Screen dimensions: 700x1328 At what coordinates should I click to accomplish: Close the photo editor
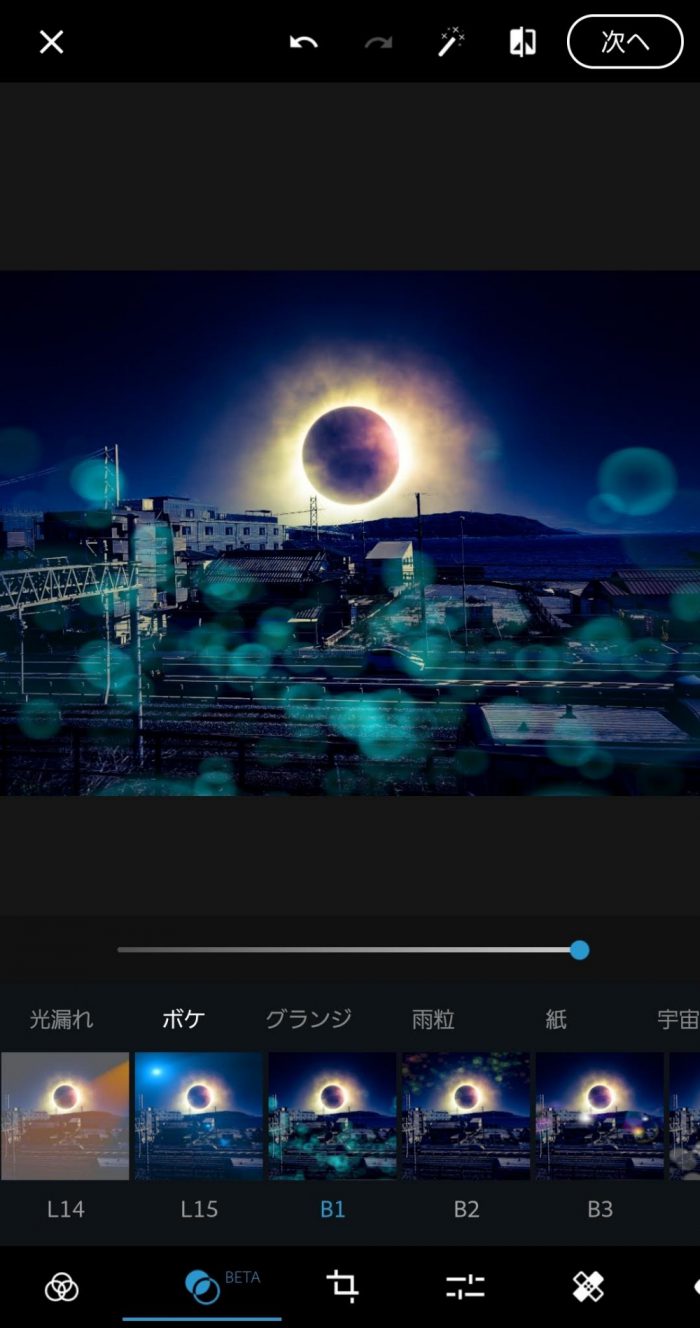click(51, 42)
